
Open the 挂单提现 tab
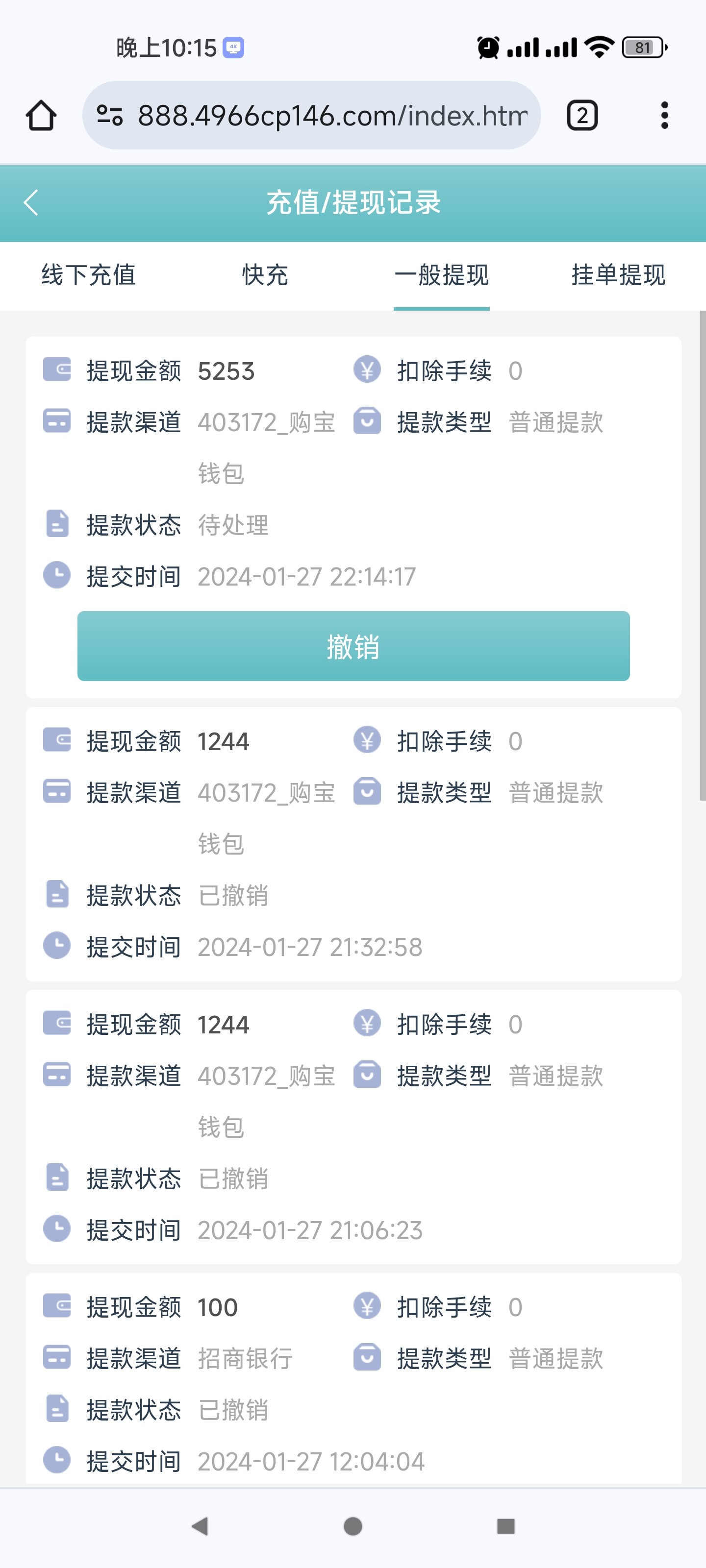618,275
